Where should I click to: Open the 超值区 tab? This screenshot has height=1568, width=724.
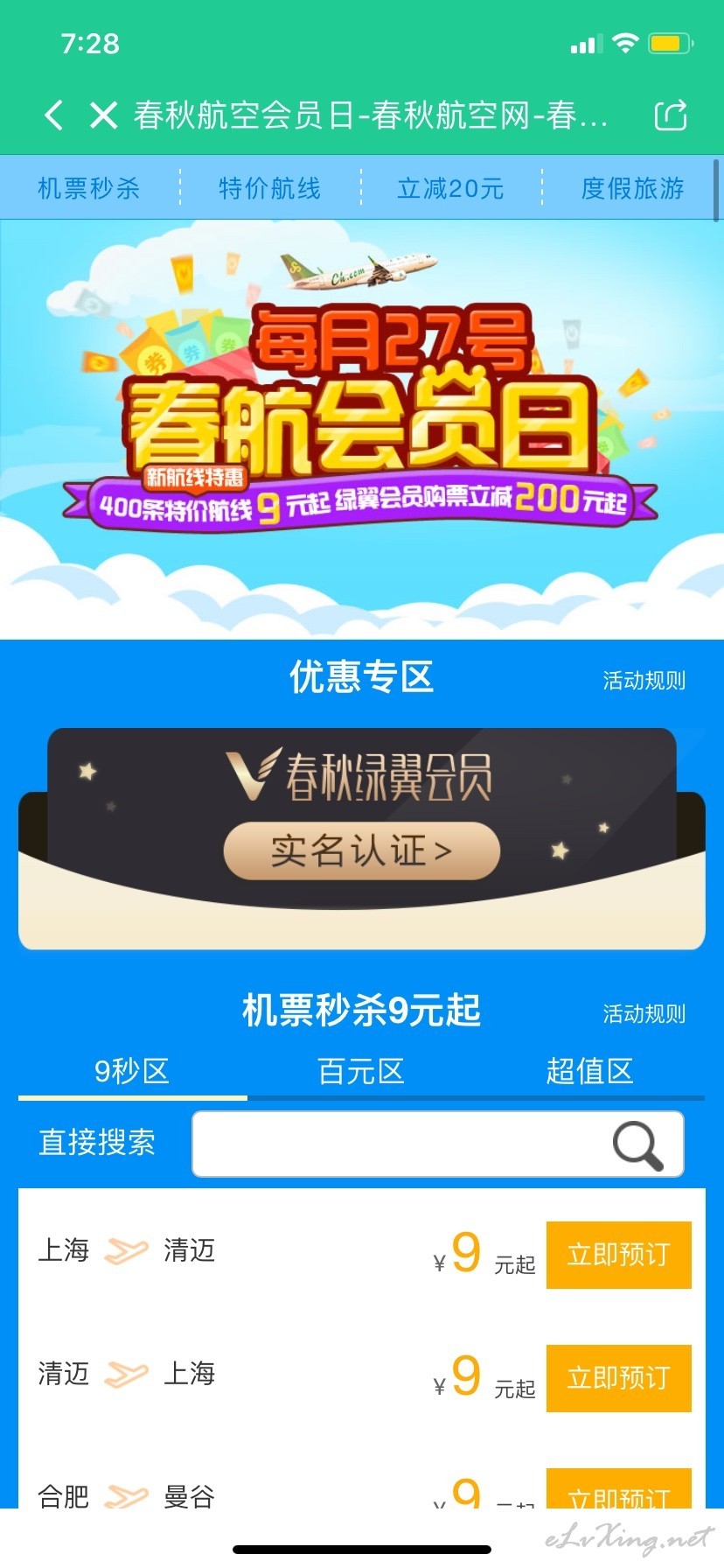pyautogui.click(x=590, y=1071)
